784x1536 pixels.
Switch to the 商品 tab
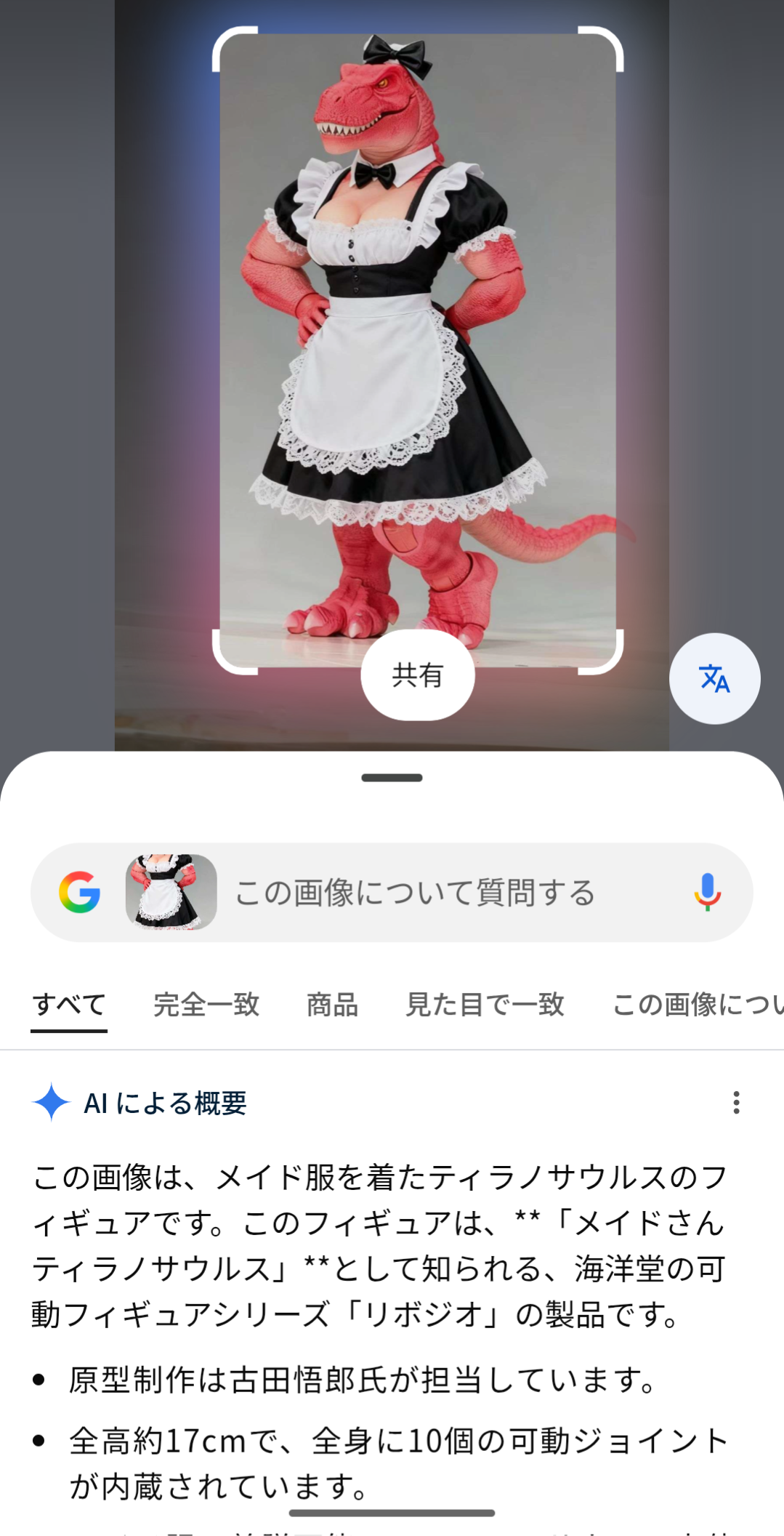coord(332,1005)
